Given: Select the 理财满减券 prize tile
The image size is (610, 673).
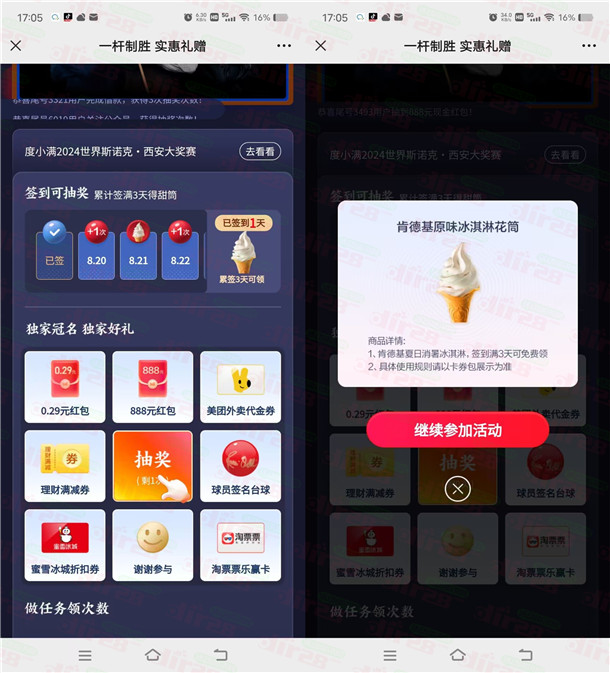Looking at the screenshot, I should 65,465.
